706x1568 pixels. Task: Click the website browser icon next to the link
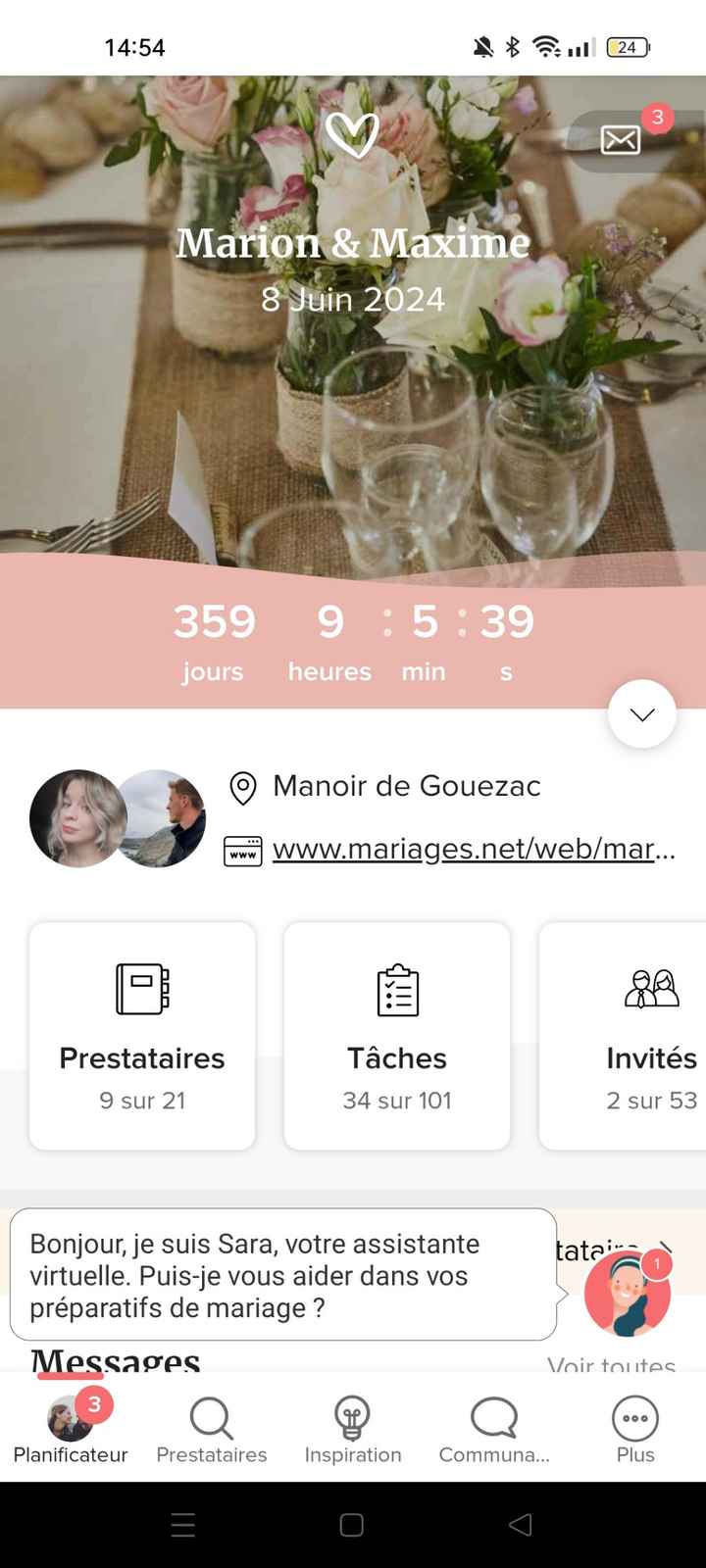pyautogui.click(x=241, y=851)
